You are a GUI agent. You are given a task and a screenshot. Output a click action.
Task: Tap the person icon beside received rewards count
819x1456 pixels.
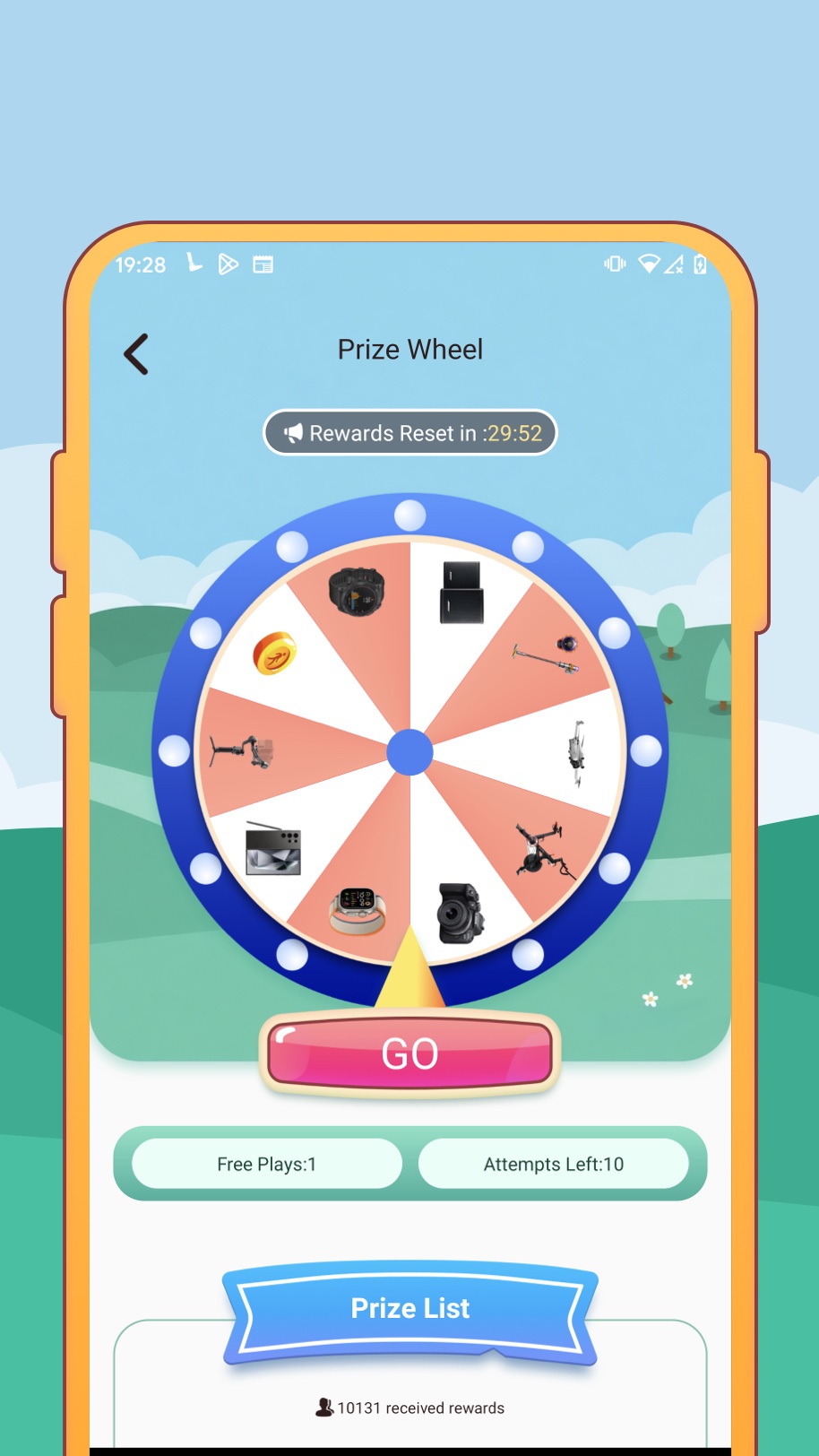coord(325,1408)
